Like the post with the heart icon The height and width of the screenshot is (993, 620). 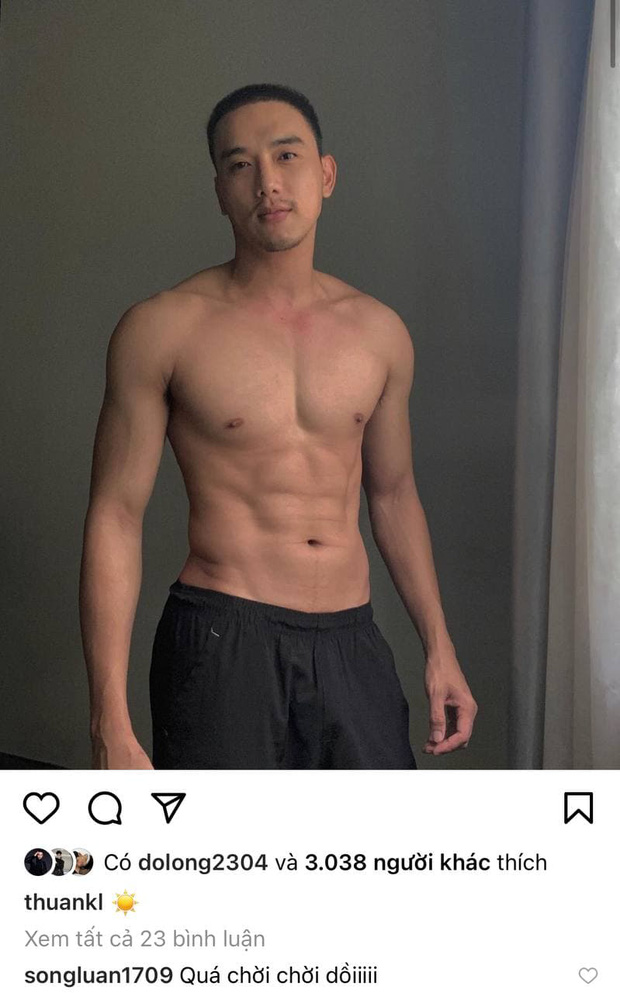(41, 807)
